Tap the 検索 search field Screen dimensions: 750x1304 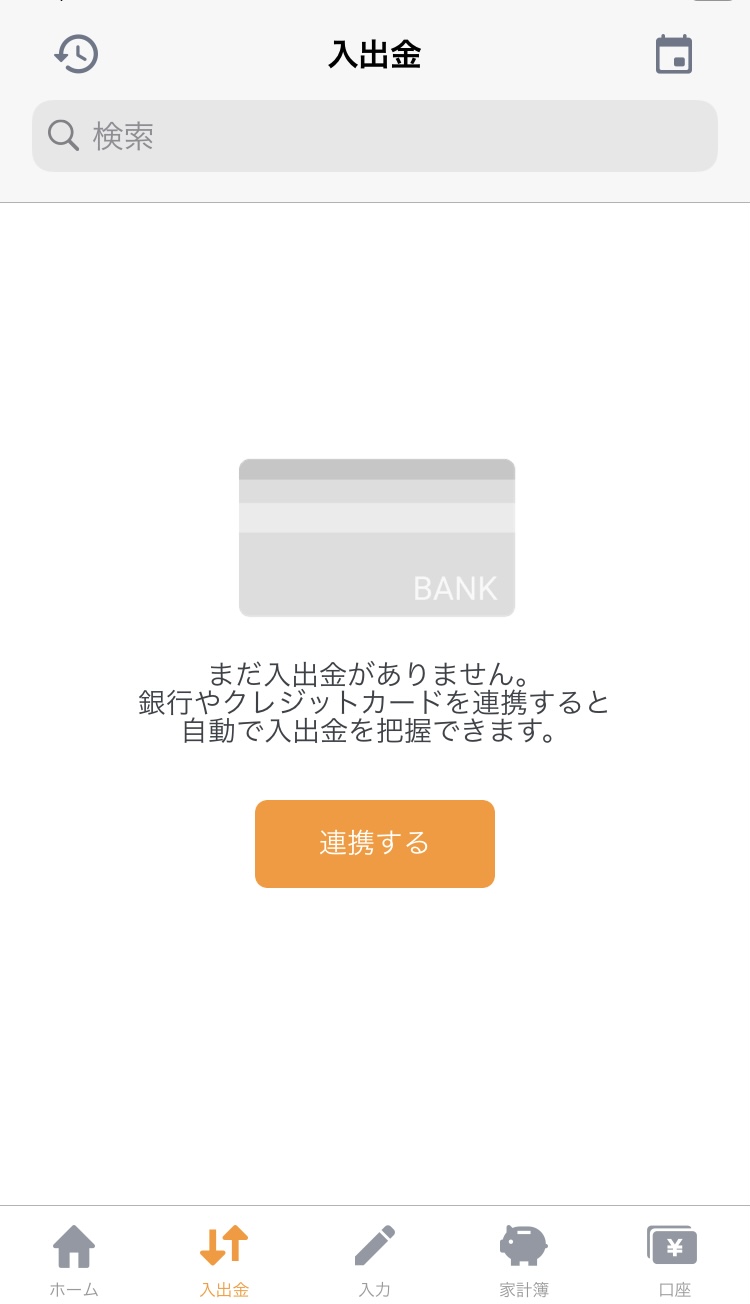(x=375, y=136)
